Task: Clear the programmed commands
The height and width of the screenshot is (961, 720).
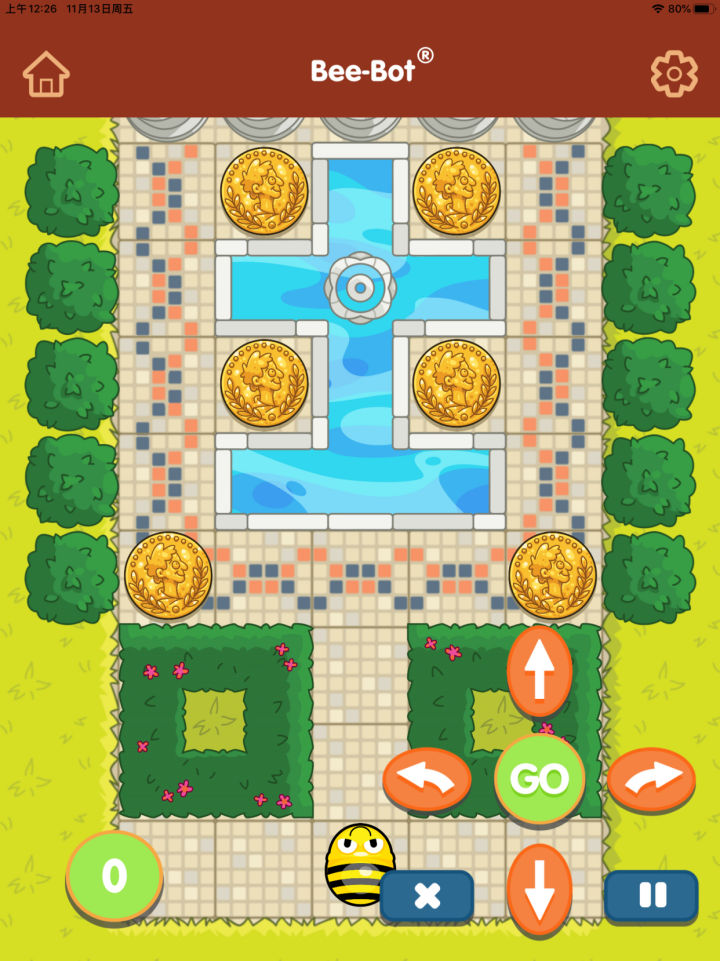Action: click(x=427, y=896)
